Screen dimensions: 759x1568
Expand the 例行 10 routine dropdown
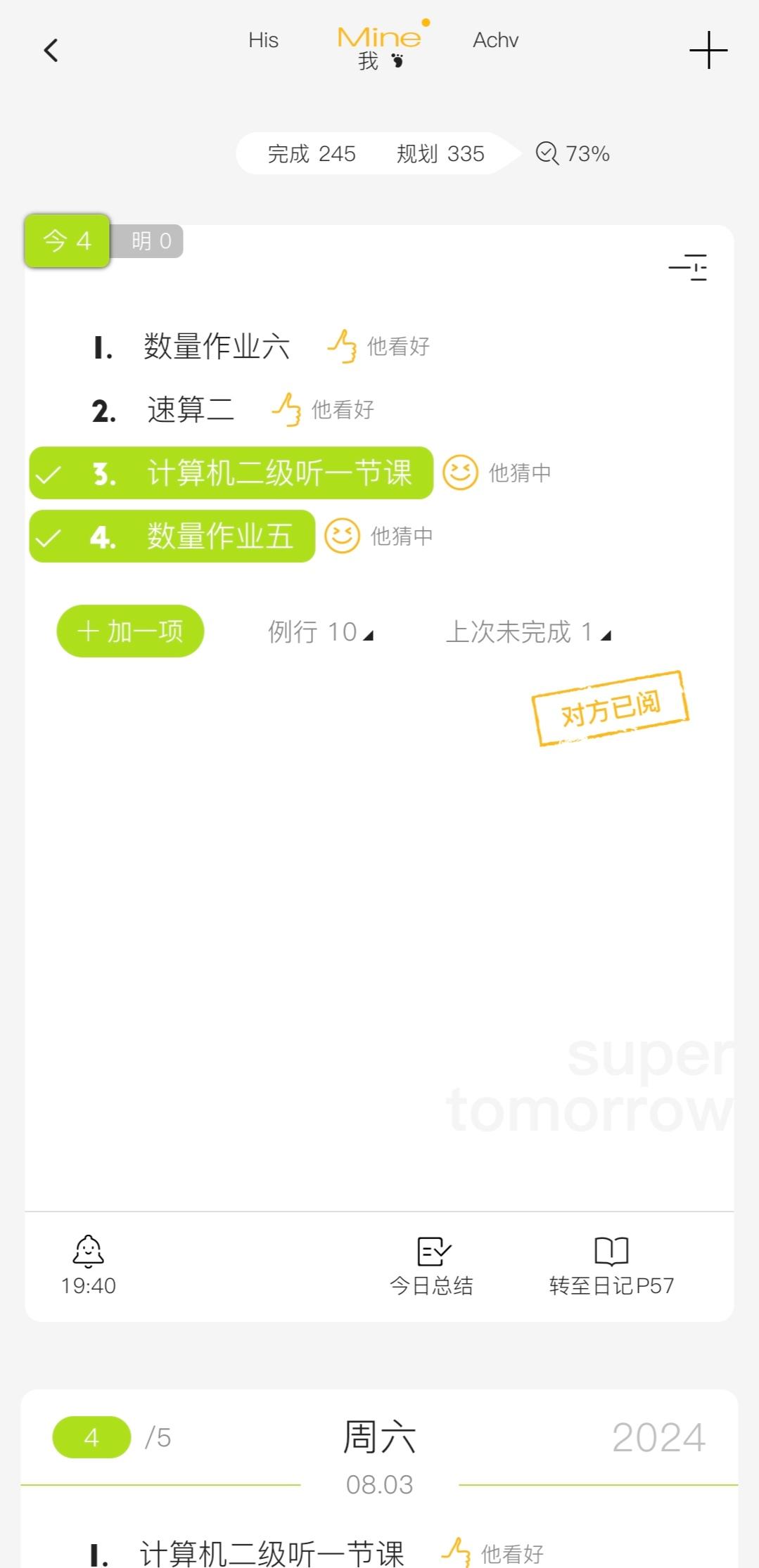coord(320,632)
